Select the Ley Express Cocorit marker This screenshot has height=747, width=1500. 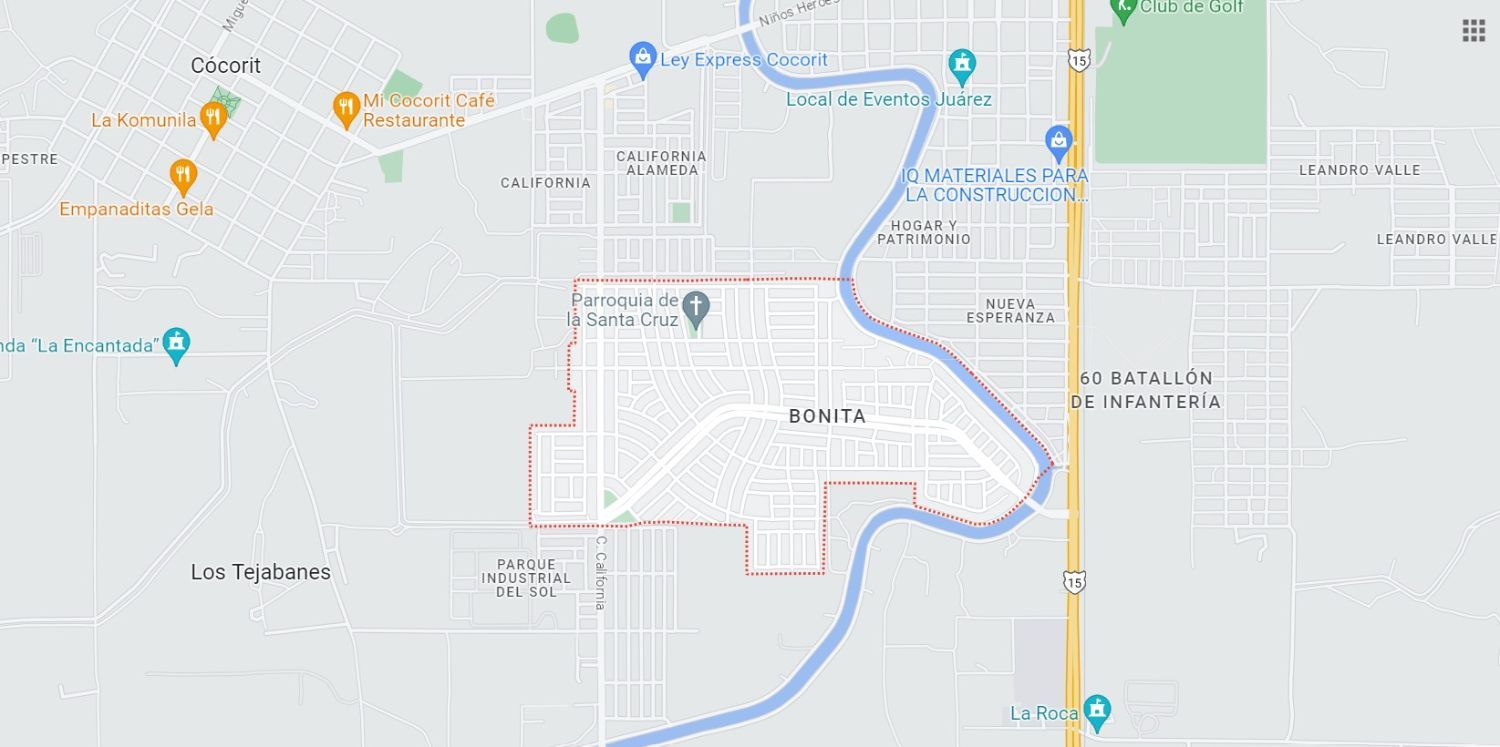pyautogui.click(x=642, y=59)
